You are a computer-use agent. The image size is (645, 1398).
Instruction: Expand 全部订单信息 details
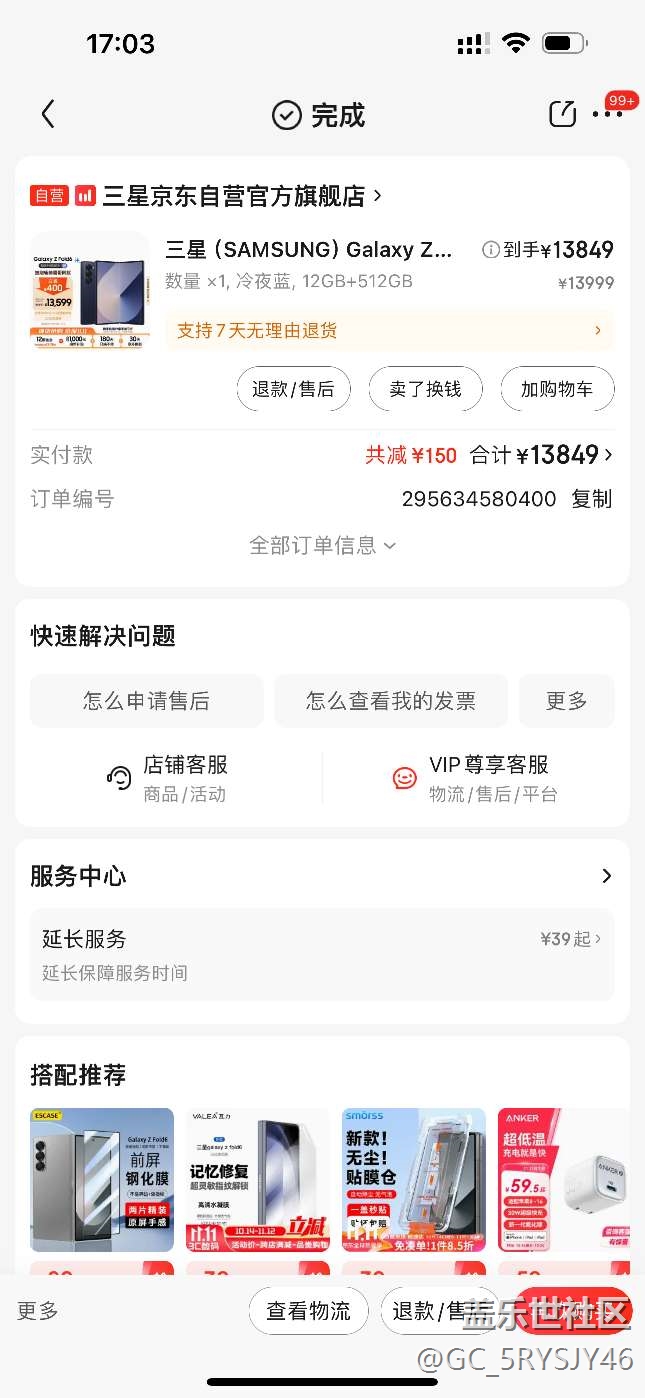tap(322, 545)
